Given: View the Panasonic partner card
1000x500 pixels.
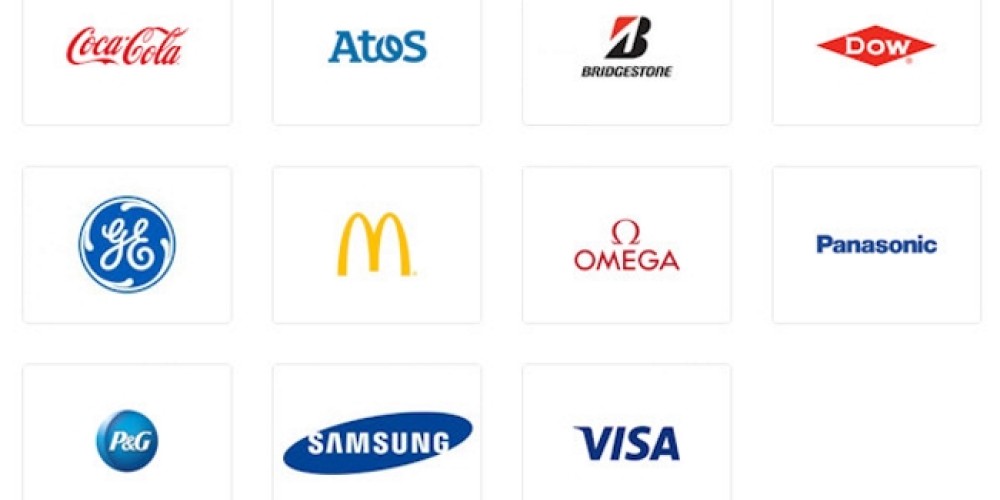Looking at the screenshot, I should point(876,245).
